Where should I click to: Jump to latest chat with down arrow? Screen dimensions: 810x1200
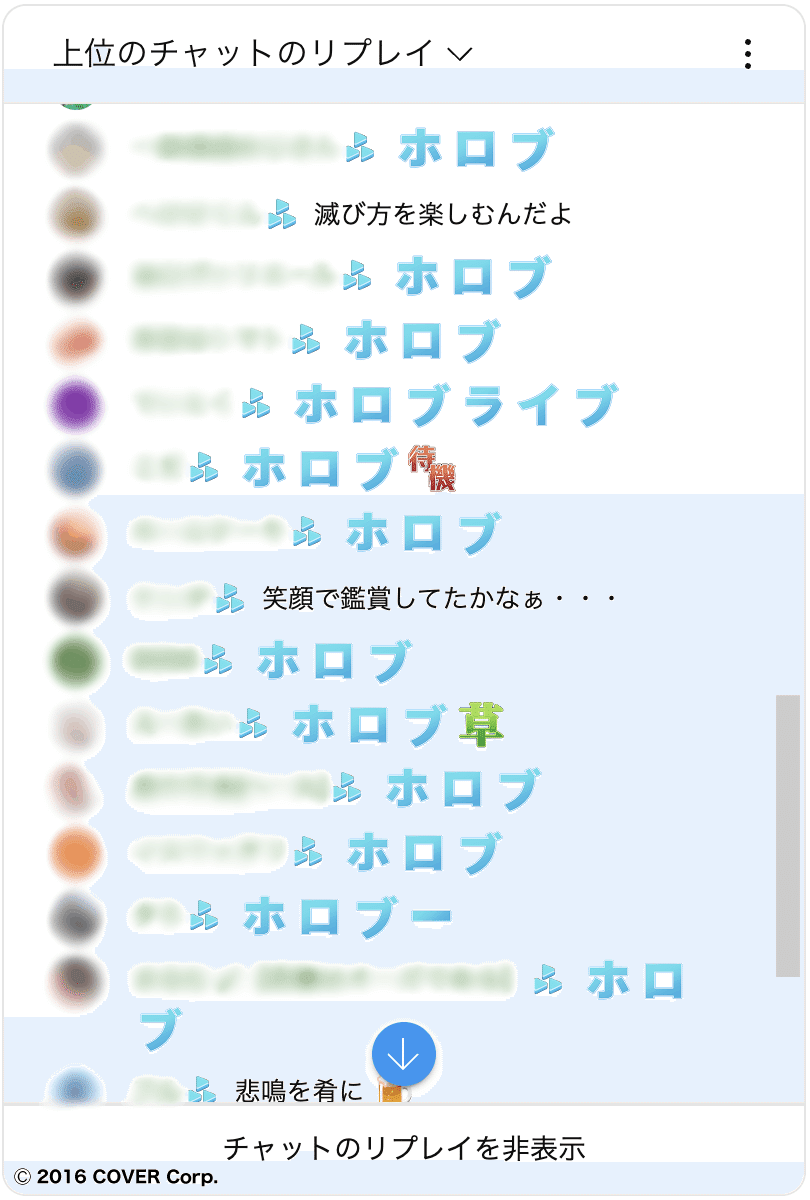pyautogui.click(x=403, y=1054)
